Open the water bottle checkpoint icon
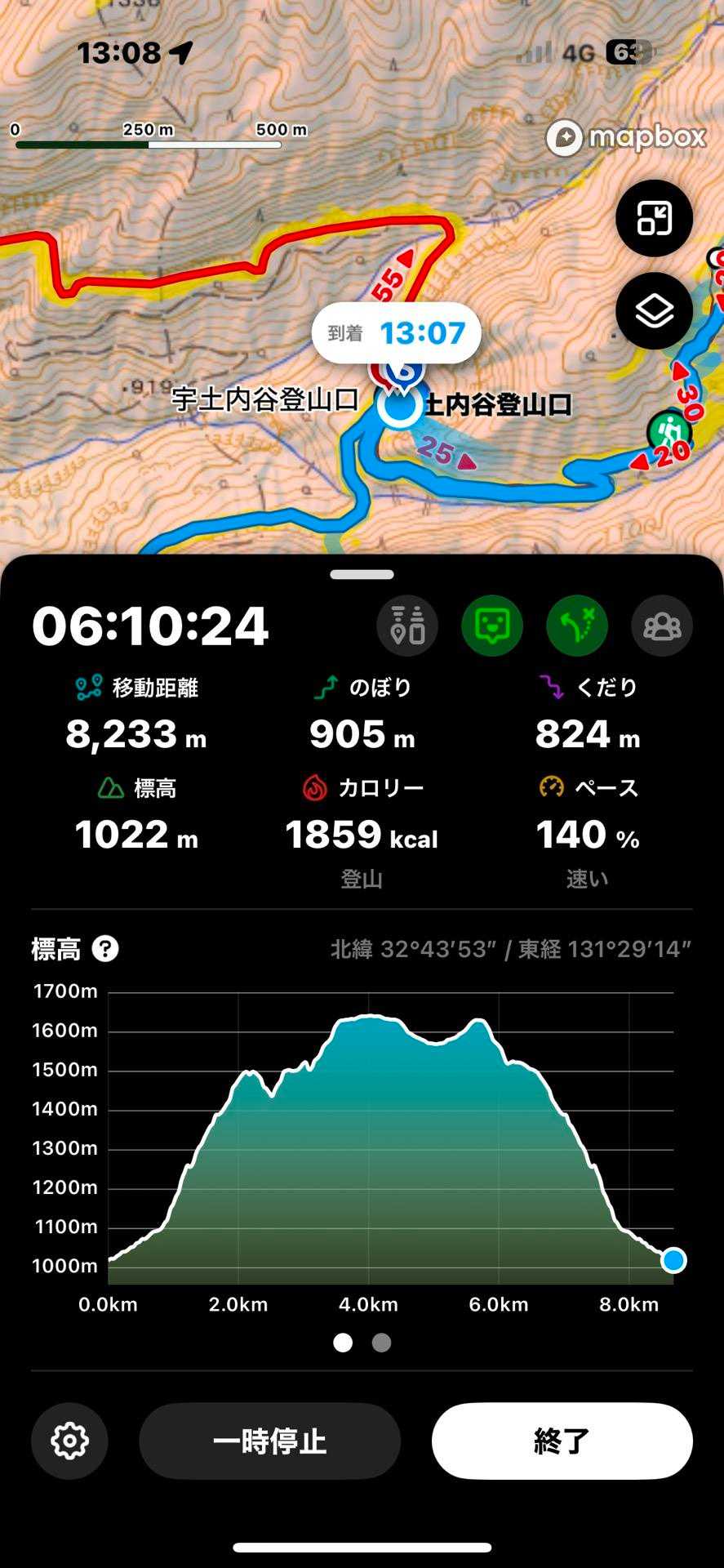724x1568 pixels. pos(407,626)
